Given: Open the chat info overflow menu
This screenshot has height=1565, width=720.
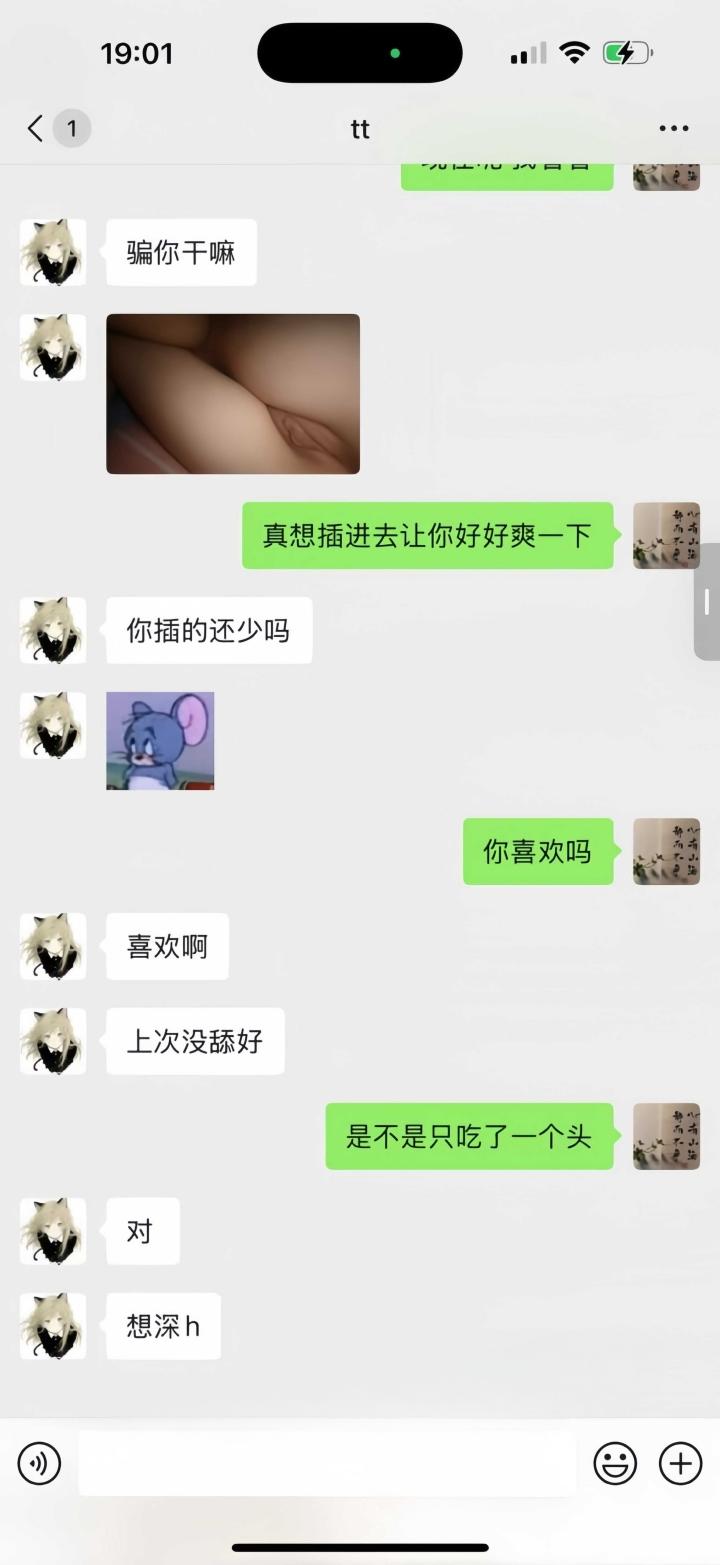Looking at the screenshot, I should tap(673, 128).
